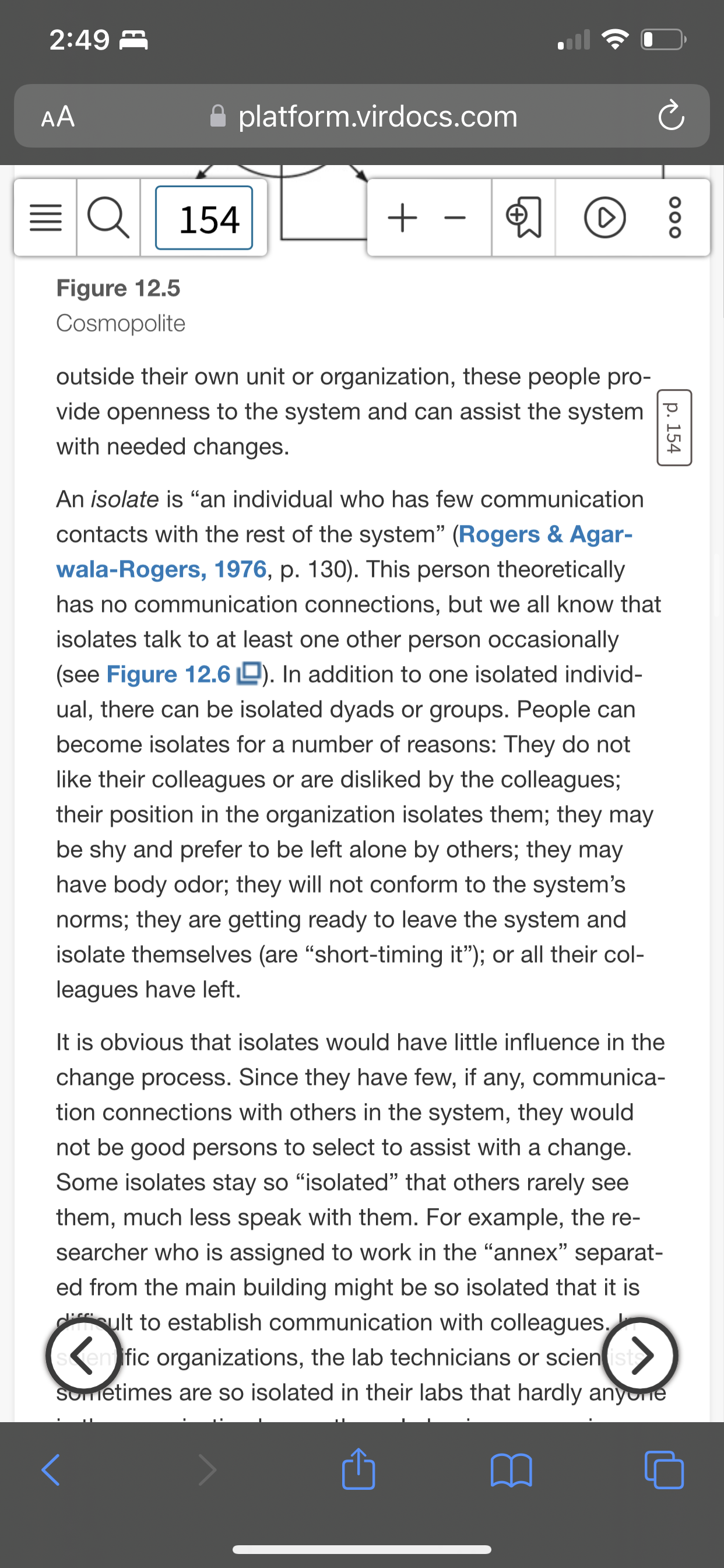Edit the page number field showing 154
Screen dimensions: 724x1568
pos(204,218)
